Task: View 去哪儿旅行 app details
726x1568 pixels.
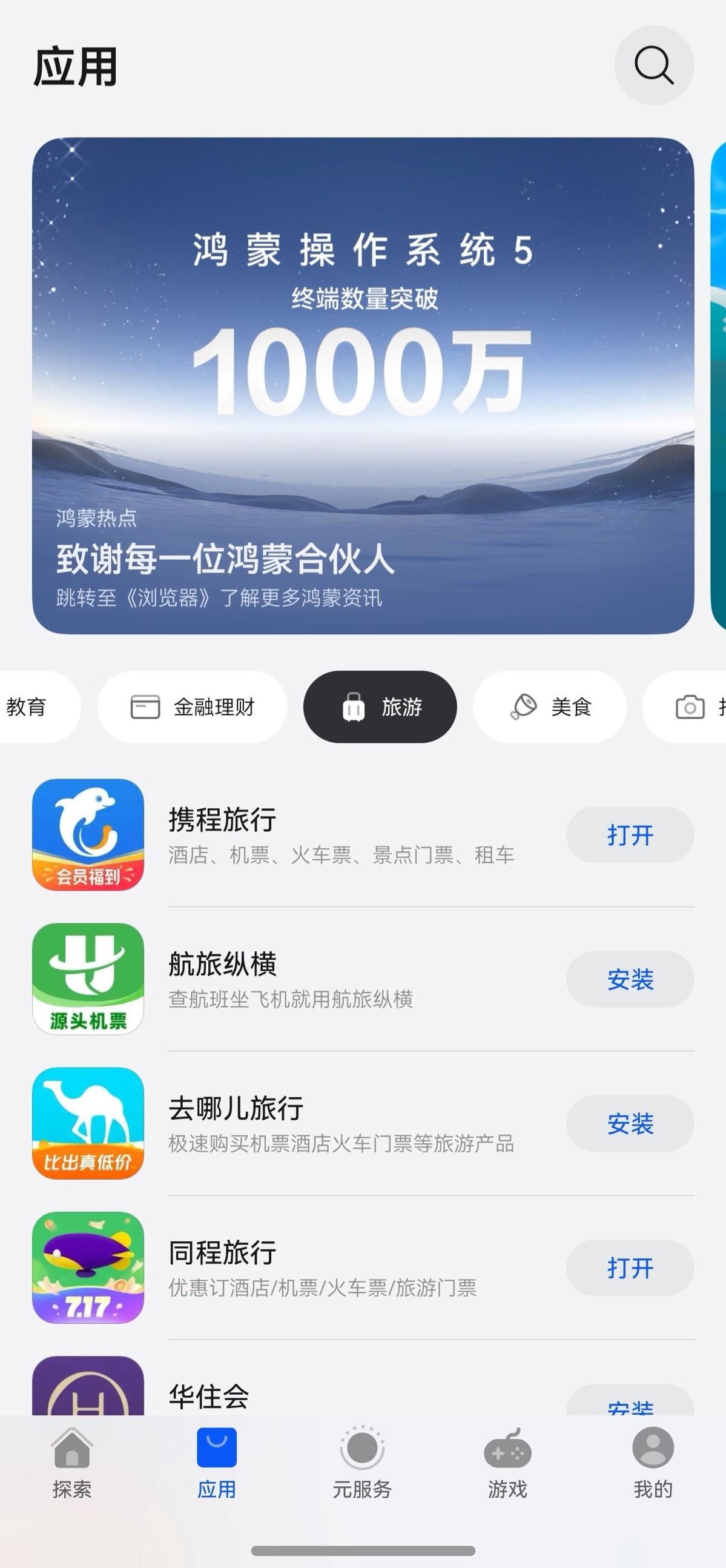Action: click(x=341, y=1123)
